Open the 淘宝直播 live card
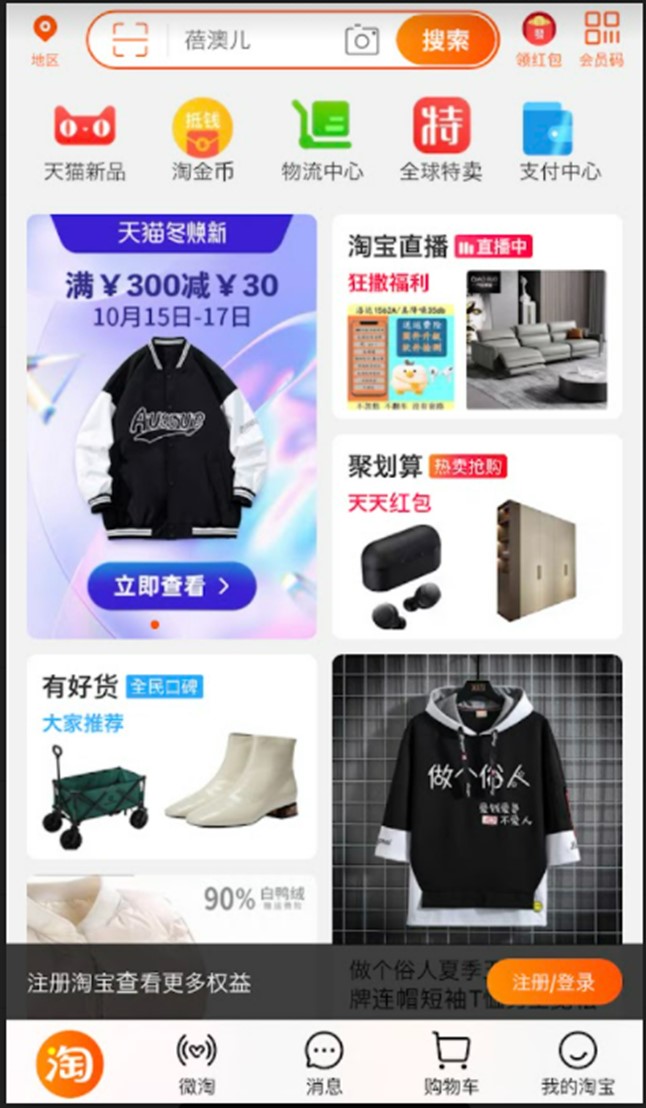Viewport: 646px width, 1108px height. tap(477, 317)
